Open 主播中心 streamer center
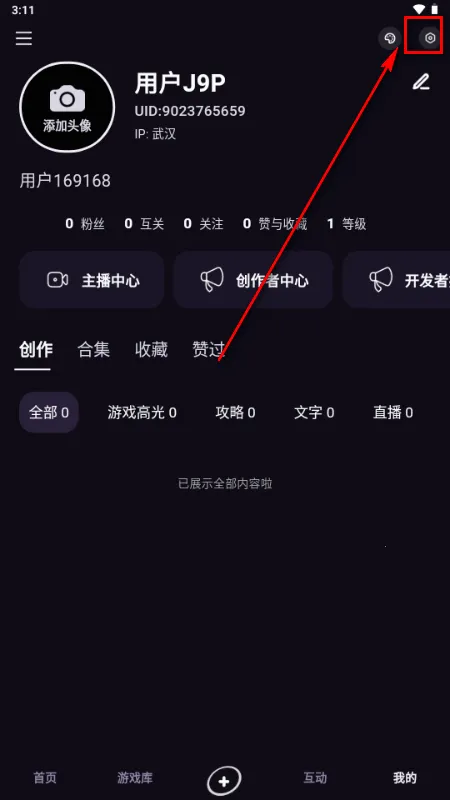The height and width of the screenshot is (800, 450). click(x=92, y=280)
